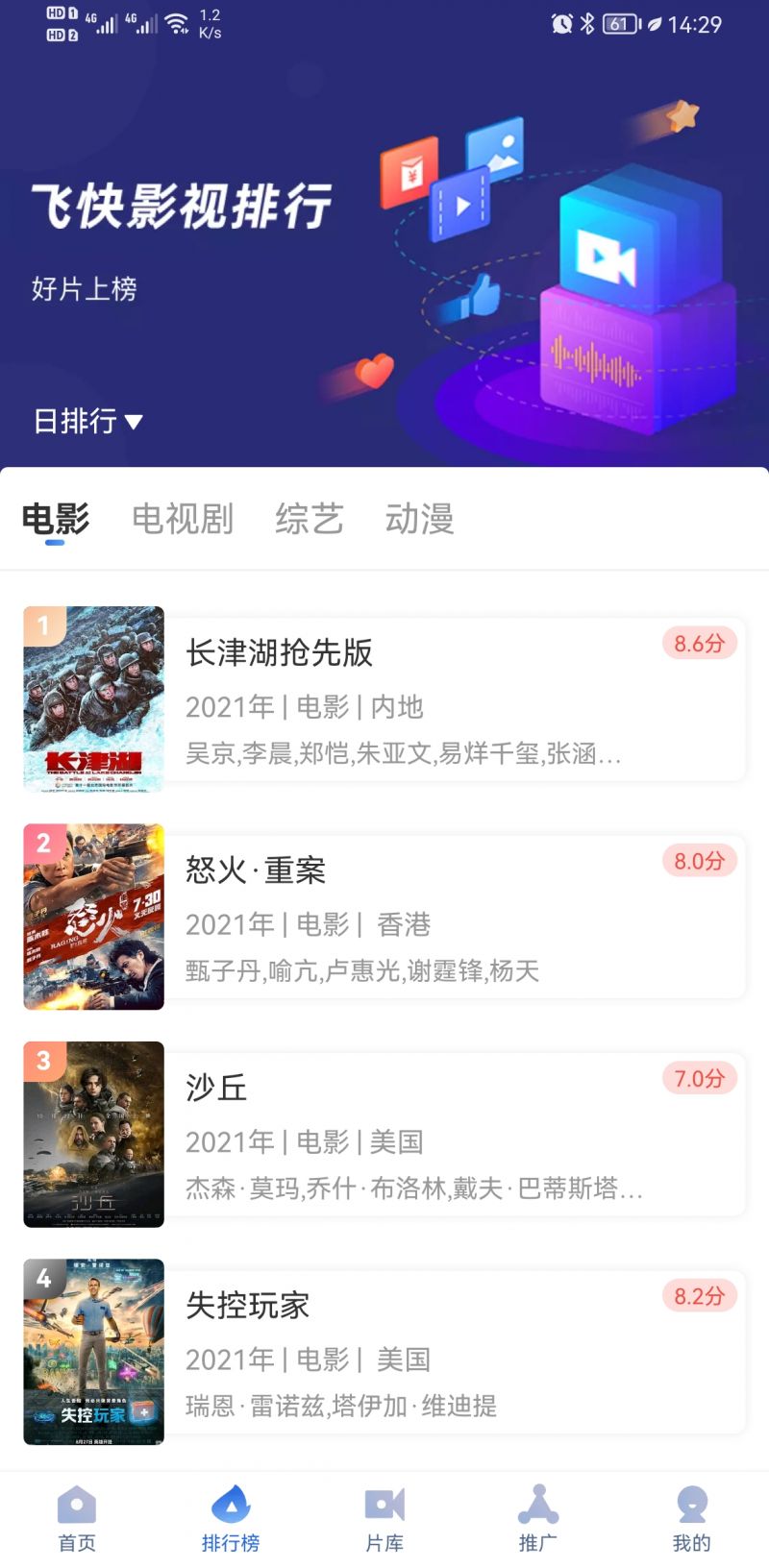This screenshot has width=769, height=1568.
Task: Show the 动漫 rankings tab
Action: pos(419,519)
